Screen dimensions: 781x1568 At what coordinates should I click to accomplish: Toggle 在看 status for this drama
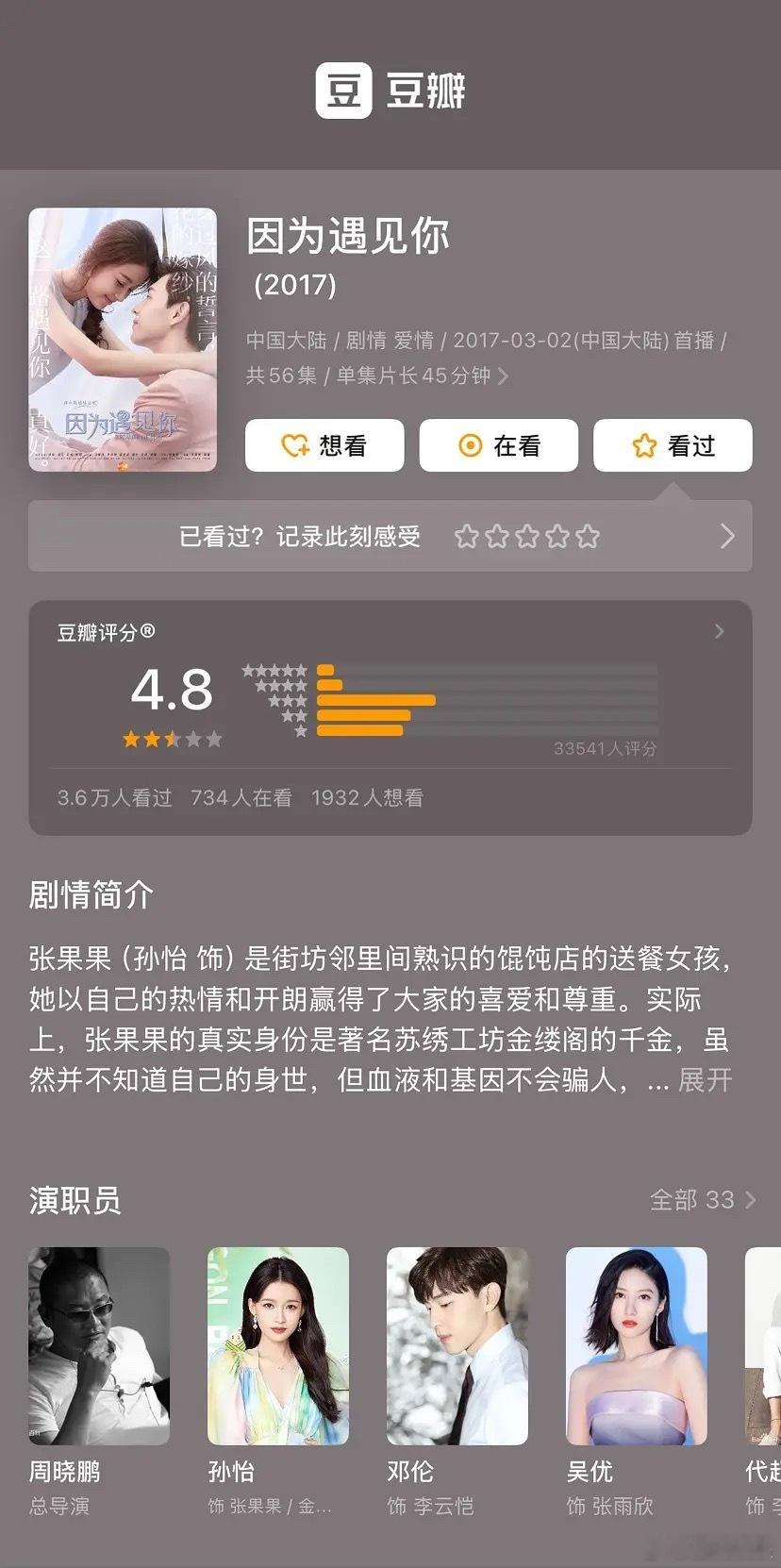point(499,445)
